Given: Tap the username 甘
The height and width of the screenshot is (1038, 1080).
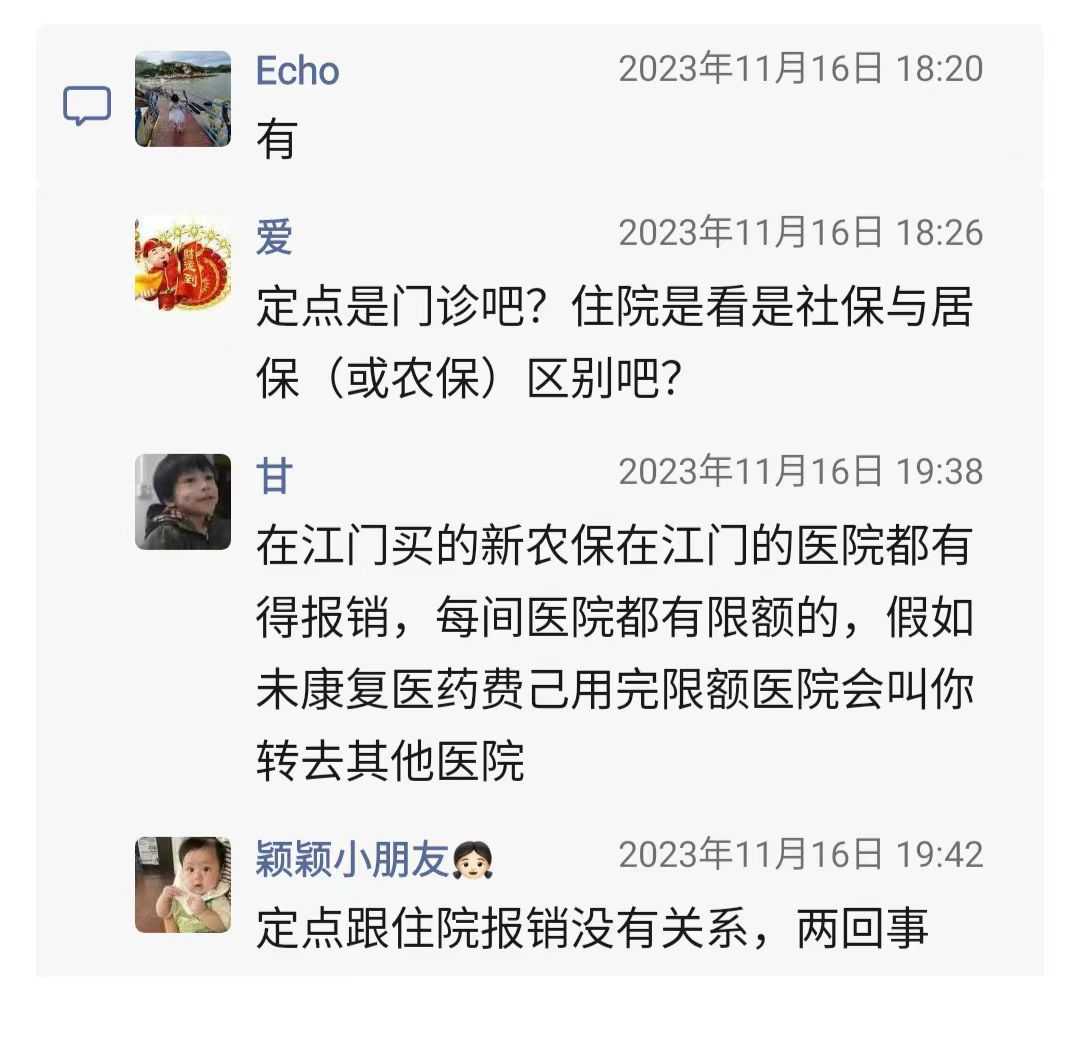Looking at the screenshot, I should click(x=274, y=474).
